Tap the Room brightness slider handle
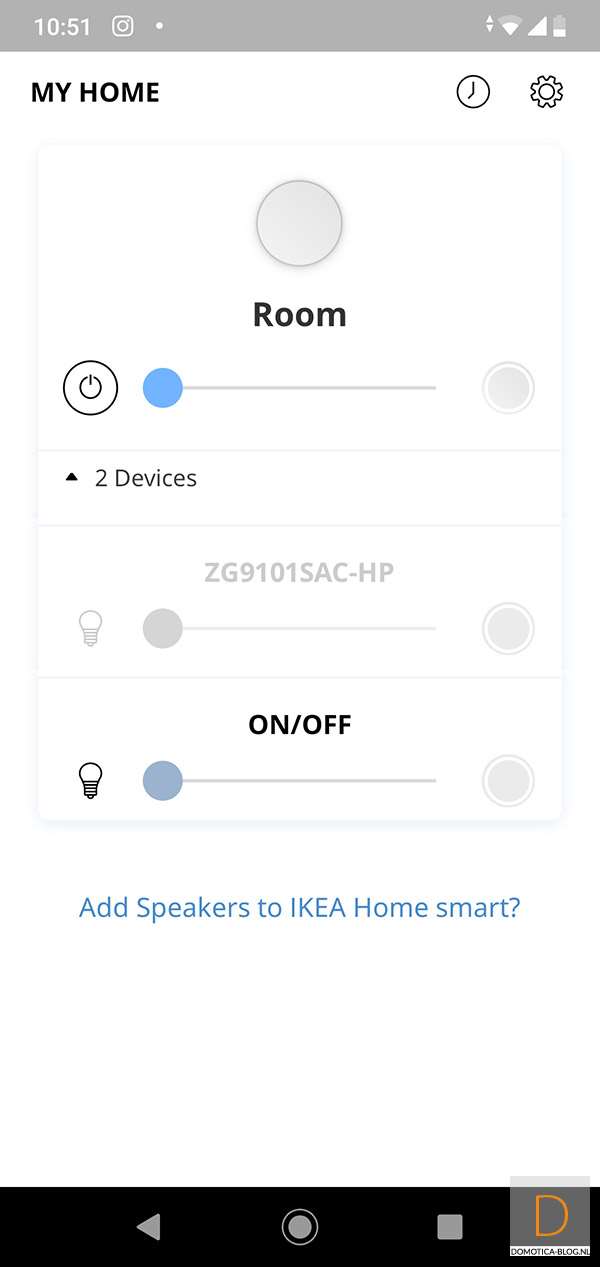Image resolution: width=600 pixels, height=1267 pixels. pyautogui.click(x=163, y=387)
